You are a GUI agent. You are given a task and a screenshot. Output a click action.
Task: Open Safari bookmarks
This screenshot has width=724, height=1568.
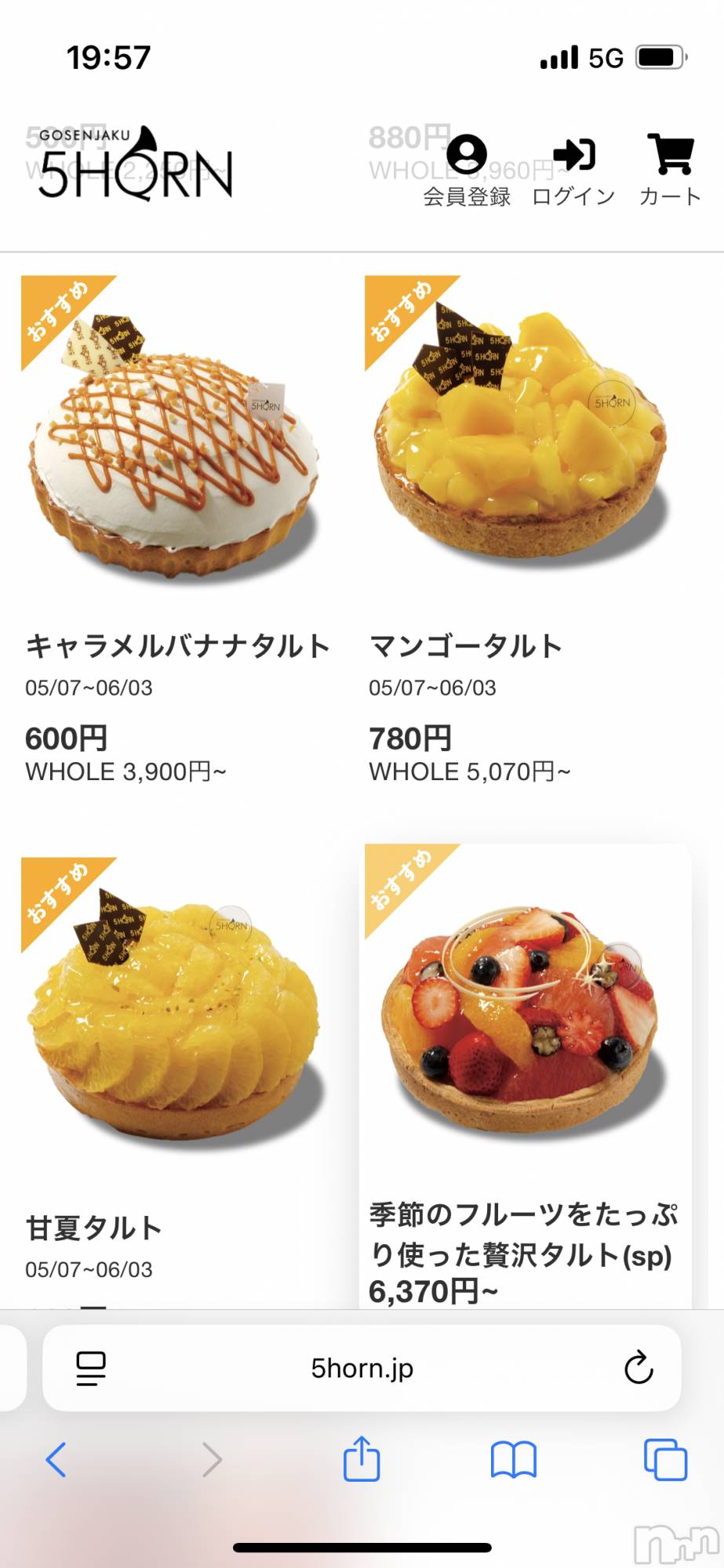513,1460
